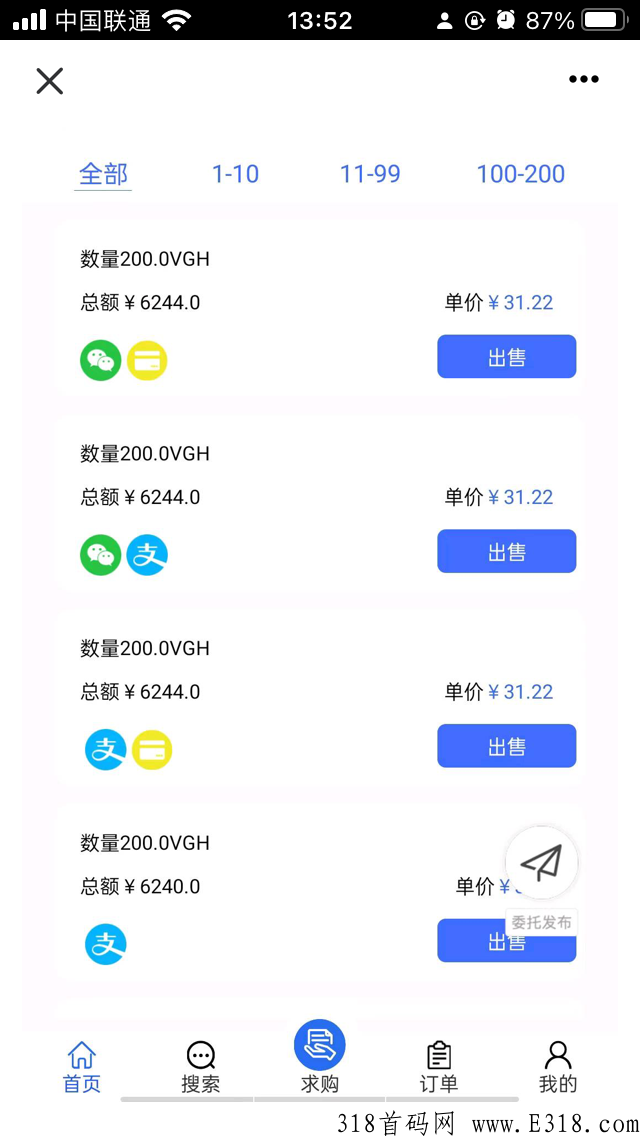This screenshot has width=640, height=1136.
Task: Go to the 首页 home tab
Action: tap(81, 1067)
